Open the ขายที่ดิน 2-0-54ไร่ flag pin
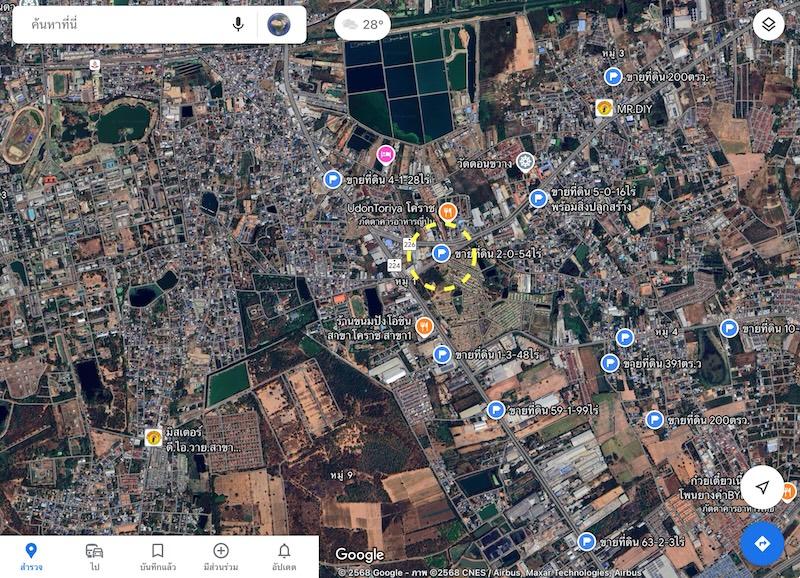This screenshot has height=578, width=800. tap(441, 254)
